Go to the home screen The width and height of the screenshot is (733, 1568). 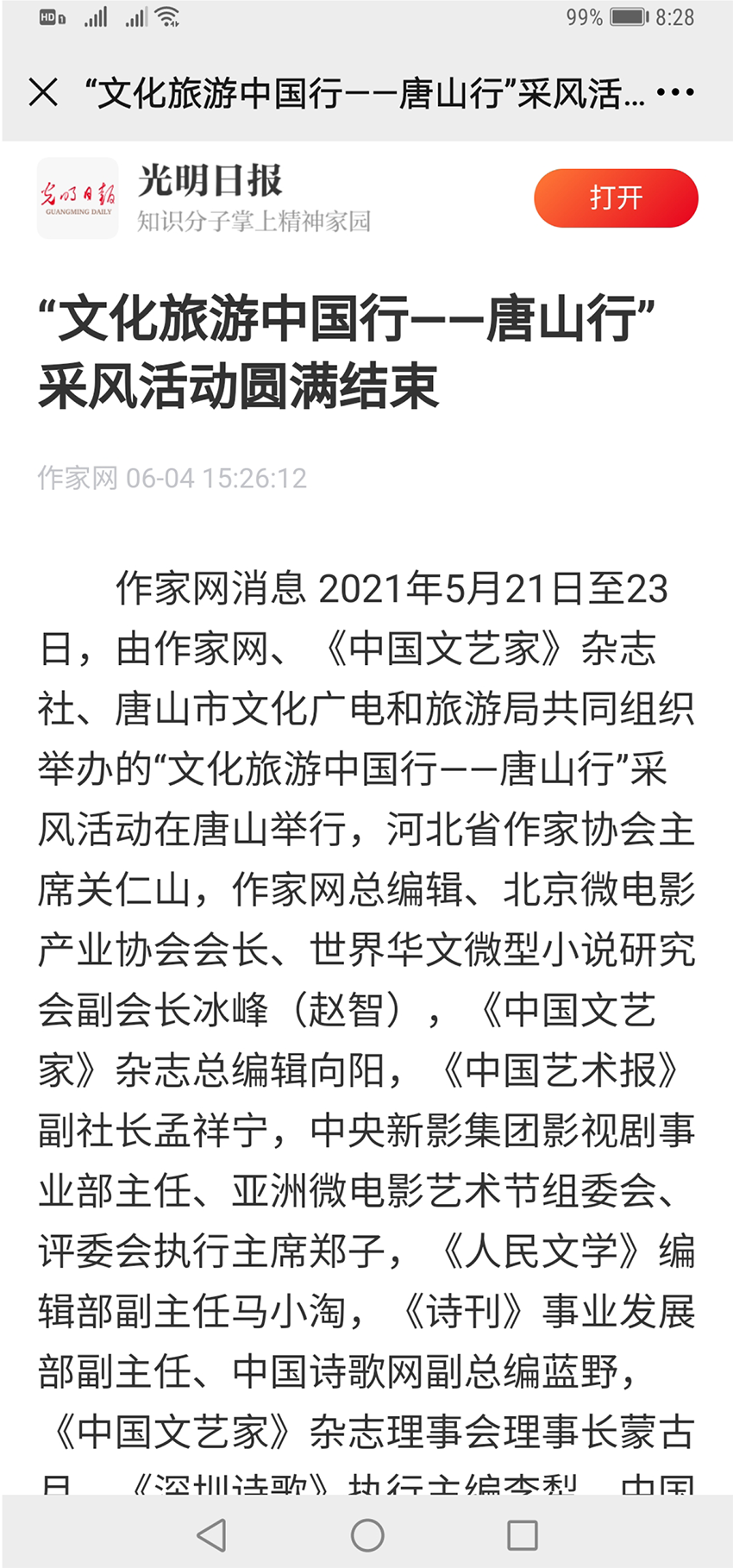click(x=367, y=1535)
